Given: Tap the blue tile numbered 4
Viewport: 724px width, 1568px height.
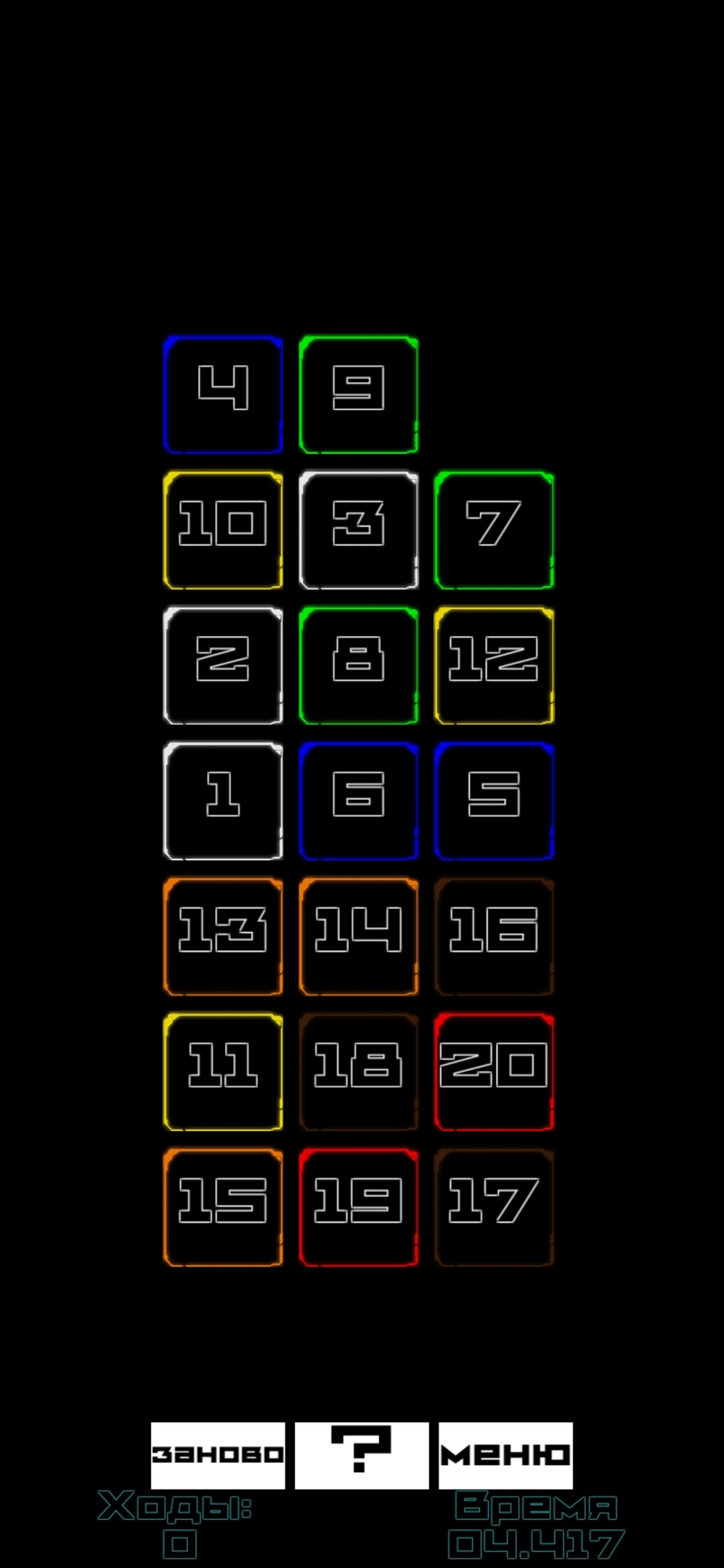Looking at the screenshot, I should click(x=223, y=394).
